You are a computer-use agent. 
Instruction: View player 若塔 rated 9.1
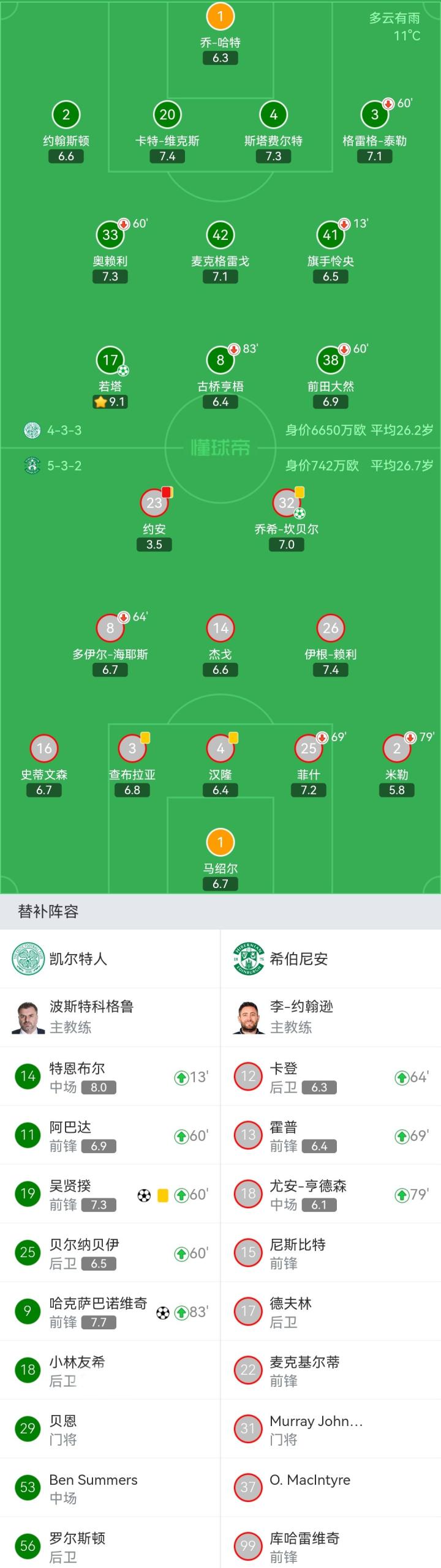point(110,360)
